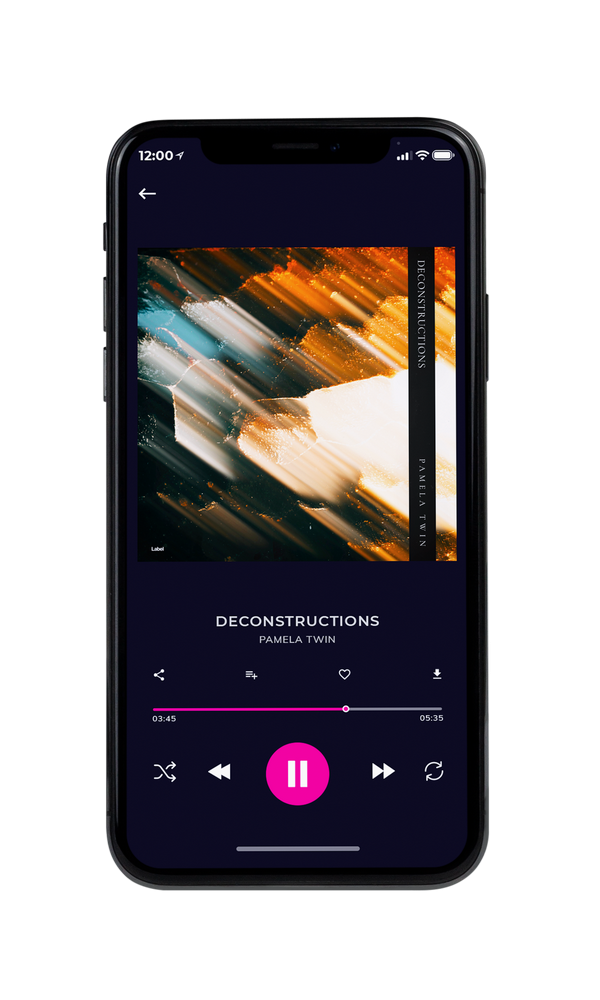Go back with the arrow icon
Screen dimensions: 600x1000
coord(147,194)
